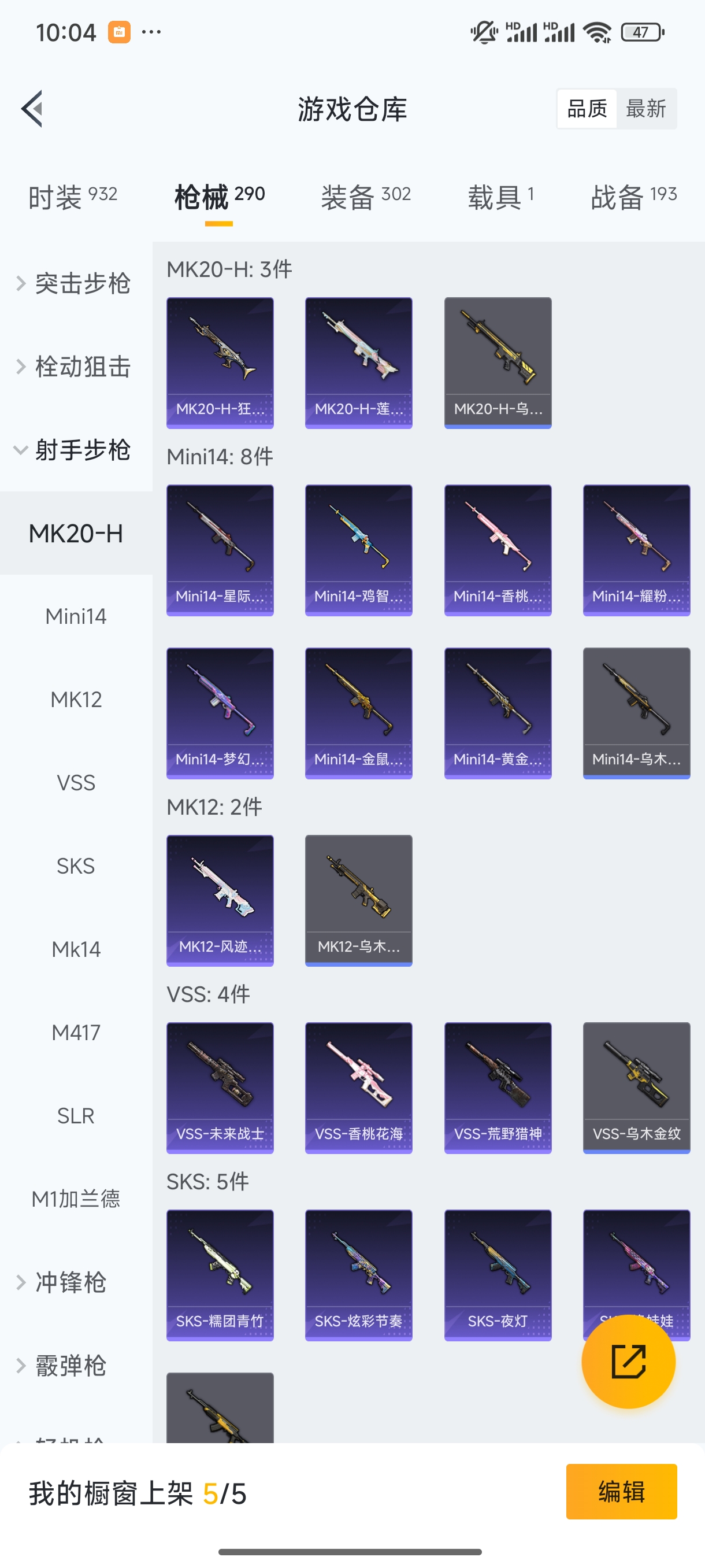Open the MK12-风迹 skin tile

pyautogui.click(x=220, y=900)
